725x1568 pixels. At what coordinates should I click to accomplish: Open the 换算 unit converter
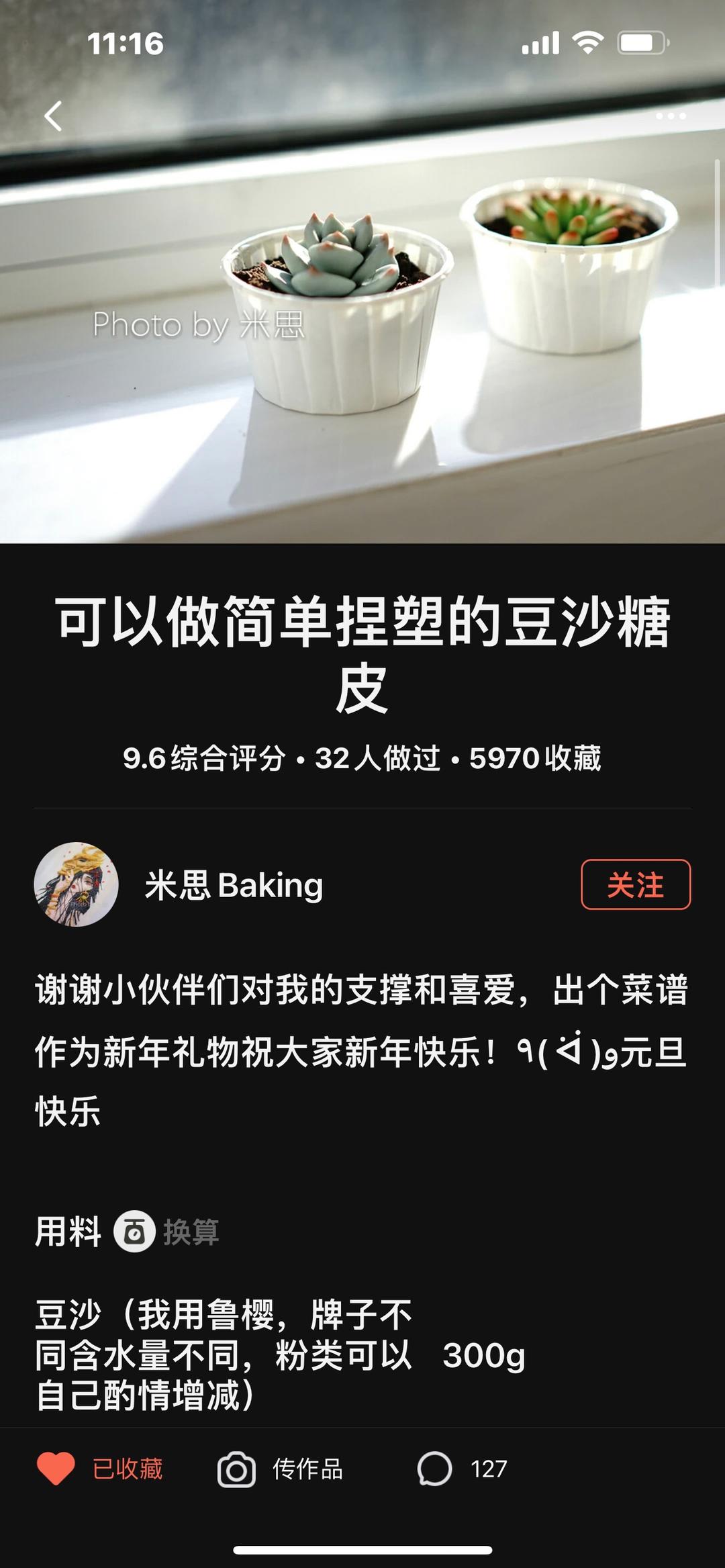coord(166,1232)
